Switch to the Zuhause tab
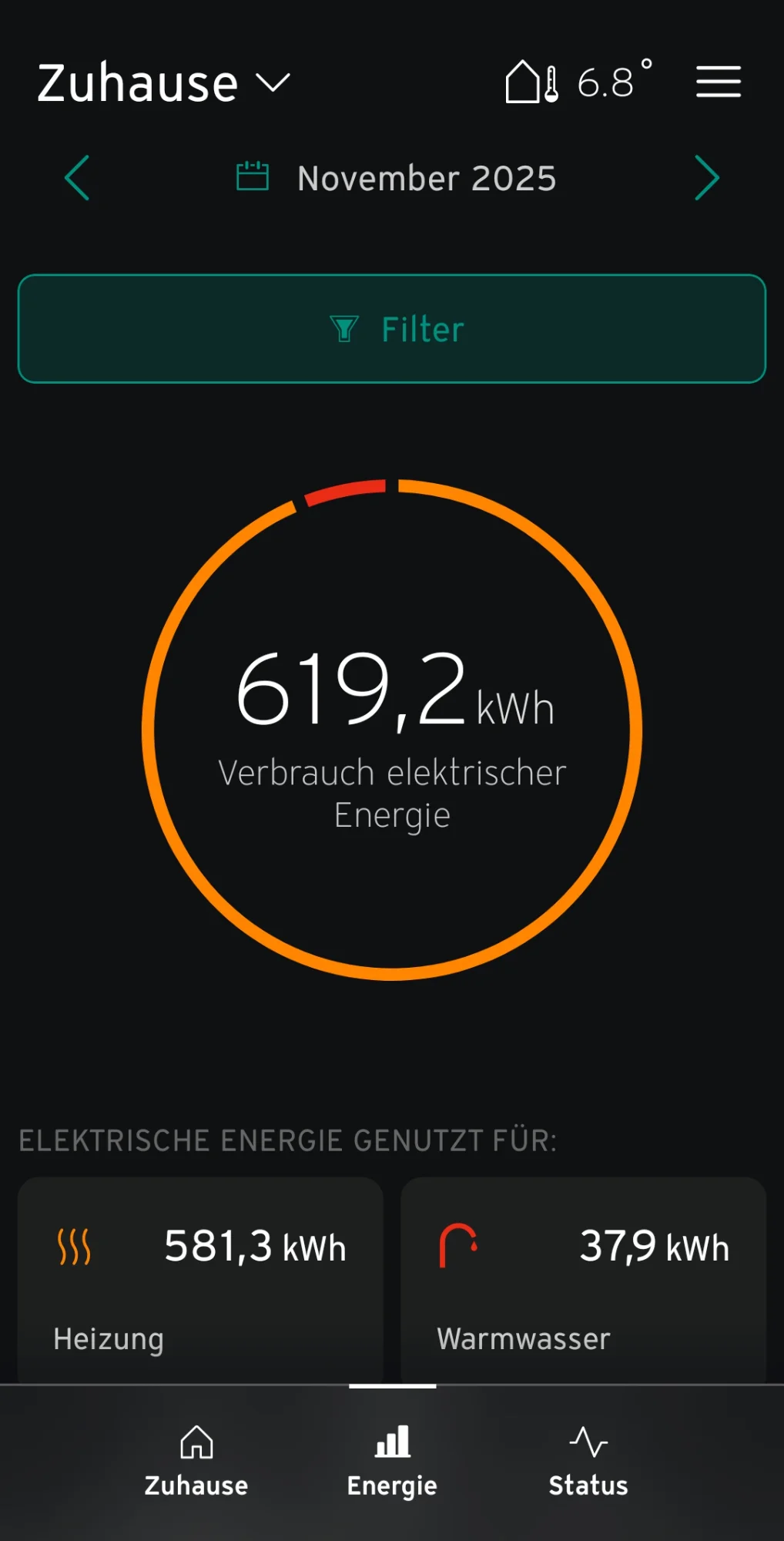The width and height of the screenshot is (784, 1541). (196, 1462)
